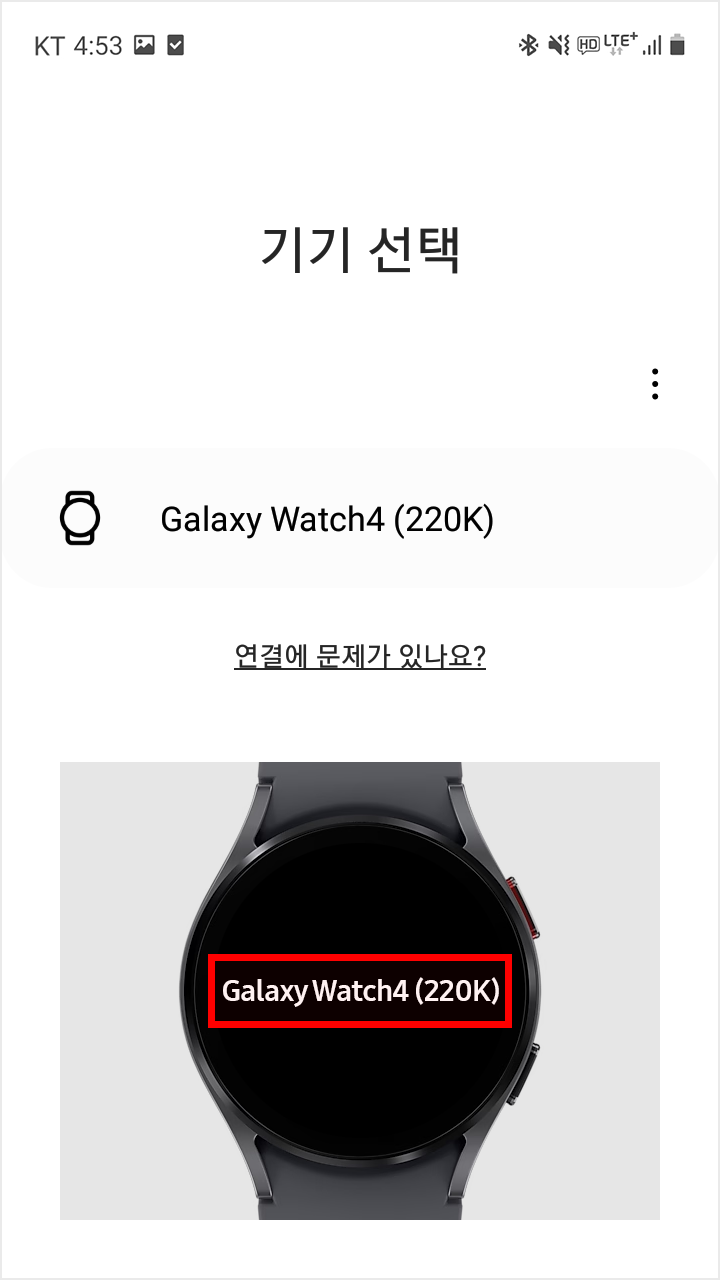Viewport: 720px width, 1280px height.
Task: Tap the lower side button of the watch image
Action: (x=528, y=1072)
